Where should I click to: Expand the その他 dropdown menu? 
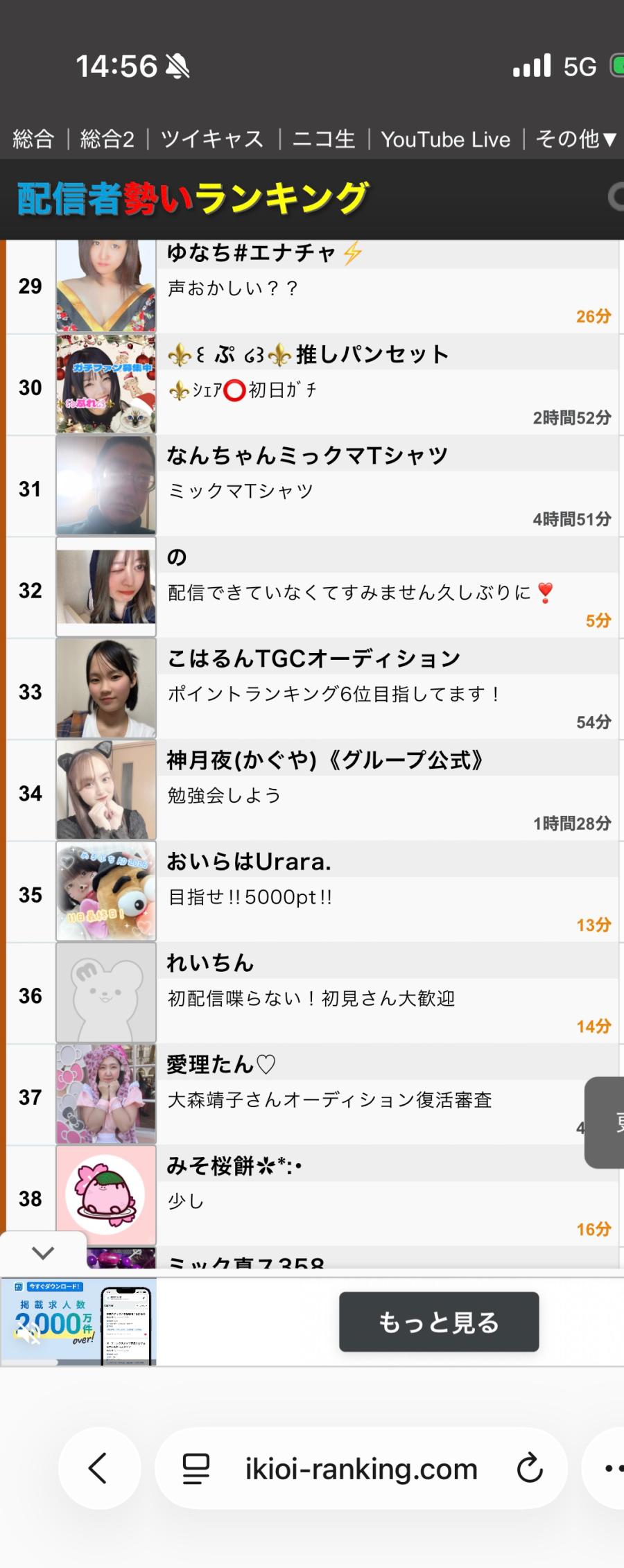pos(575,139)
